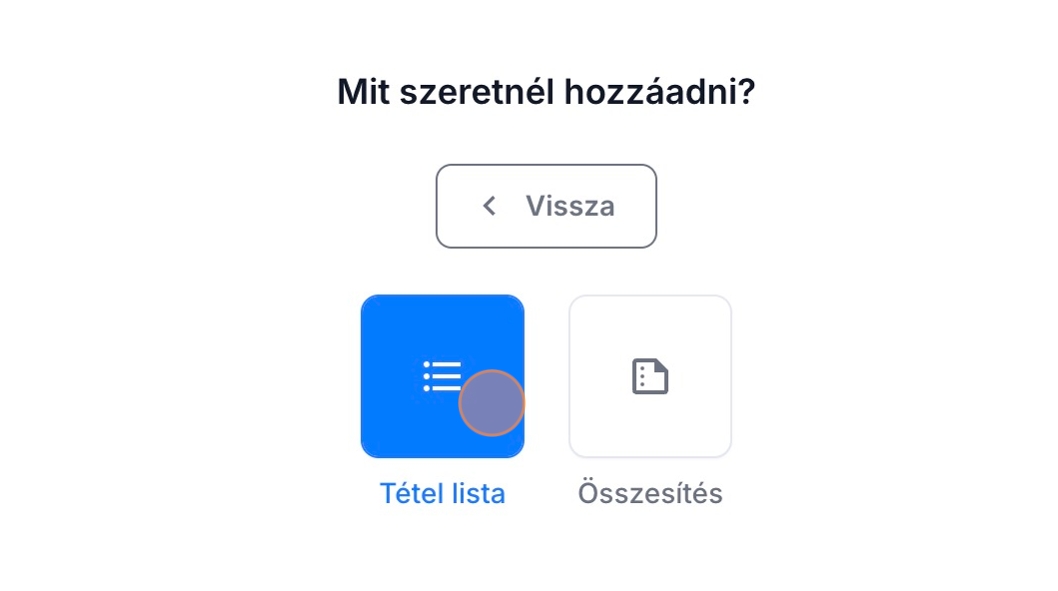This screenshot has width=1058, height=591.
Task: Go back with the Vissza button
Action: click(x=546, y=206)
